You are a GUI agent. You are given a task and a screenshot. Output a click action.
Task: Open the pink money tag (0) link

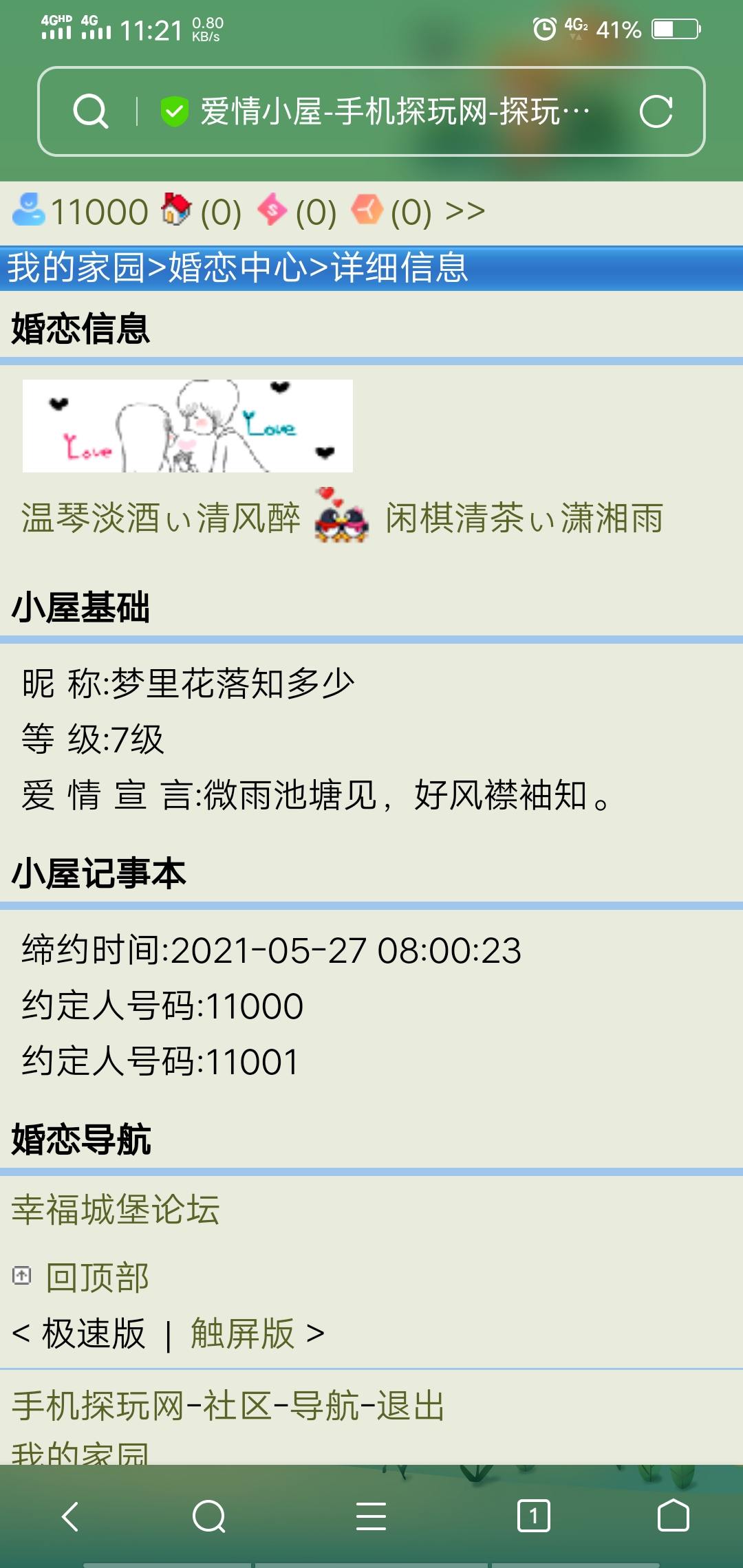(x=297, y=211)
